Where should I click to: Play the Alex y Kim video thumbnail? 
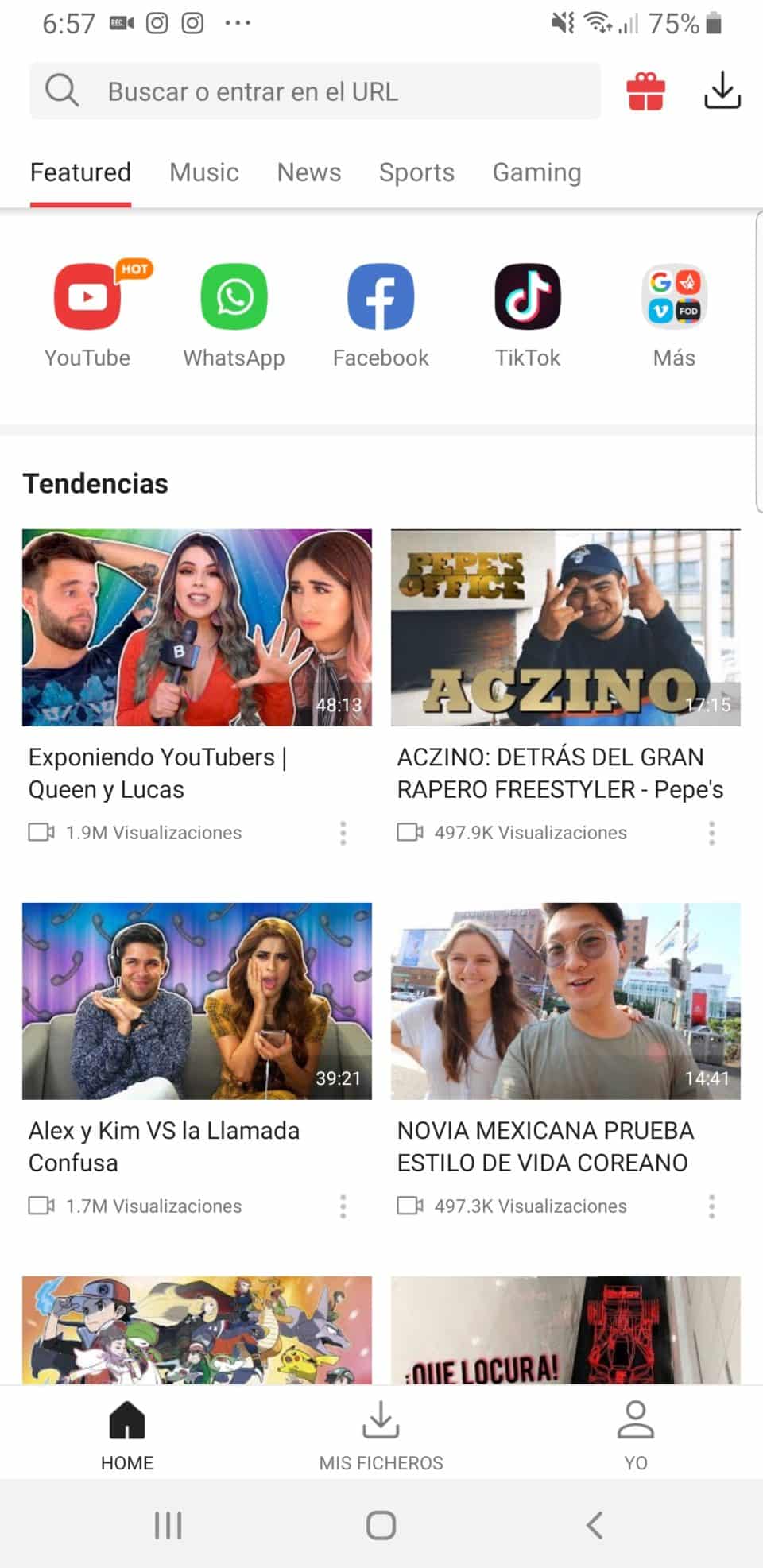tap(196, 1002)
